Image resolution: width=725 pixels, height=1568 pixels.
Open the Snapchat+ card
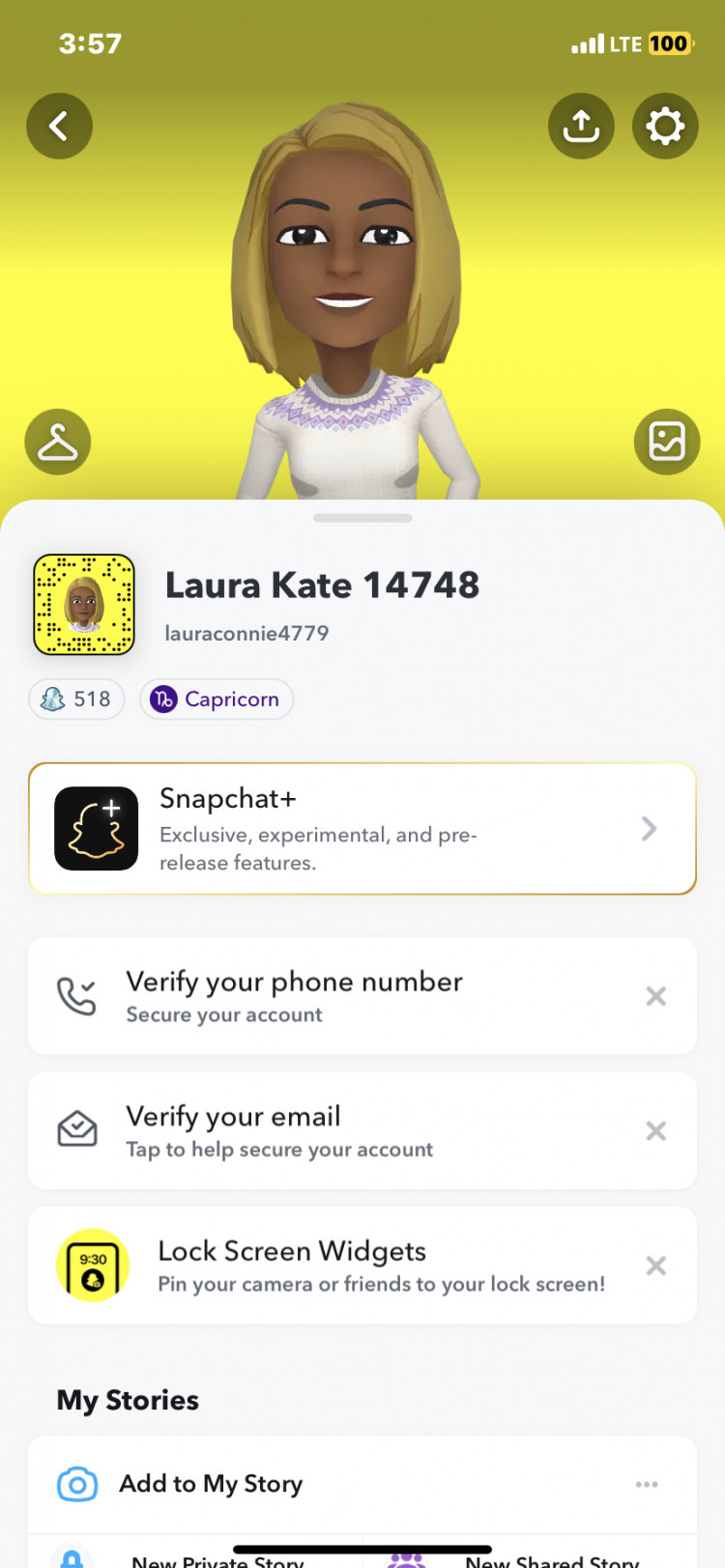tap(362, 829)
